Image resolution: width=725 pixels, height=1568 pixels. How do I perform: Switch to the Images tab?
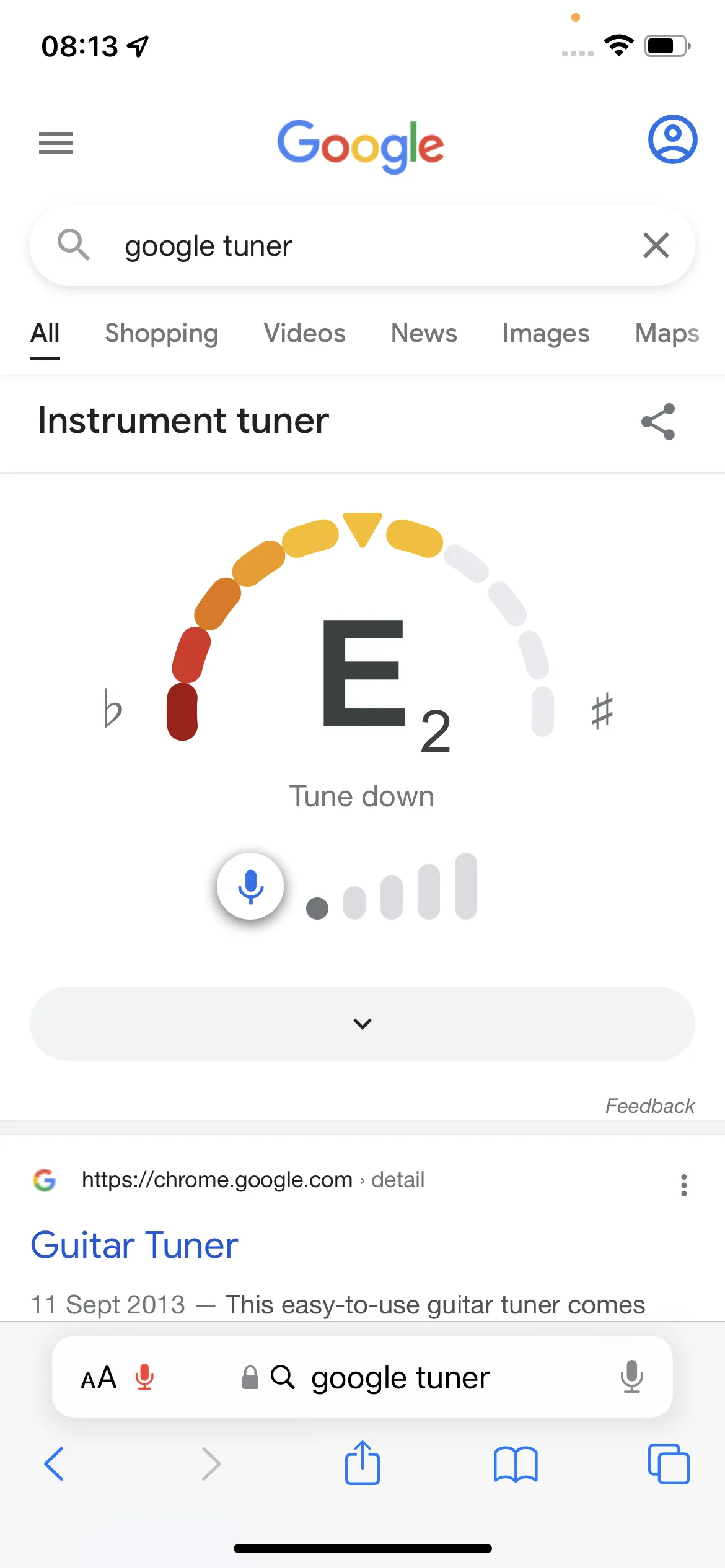pyautogui.click(x=545, y=333)
